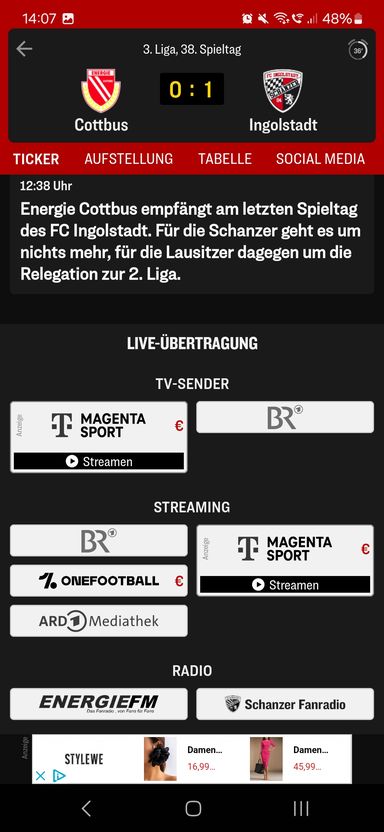Open recent apps from navigation bar
The width and height of the screenshot is (384, 832).
point(301,808)
